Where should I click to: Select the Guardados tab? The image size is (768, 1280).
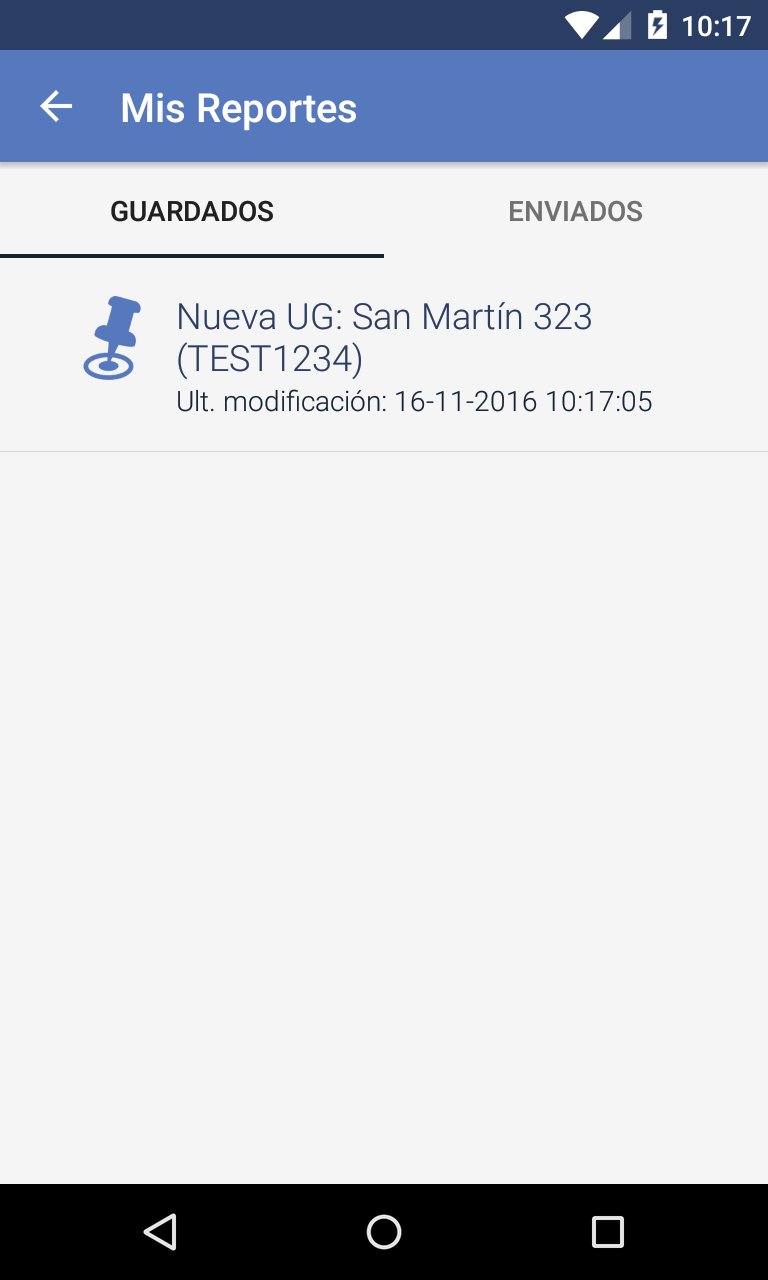point(192,211)
